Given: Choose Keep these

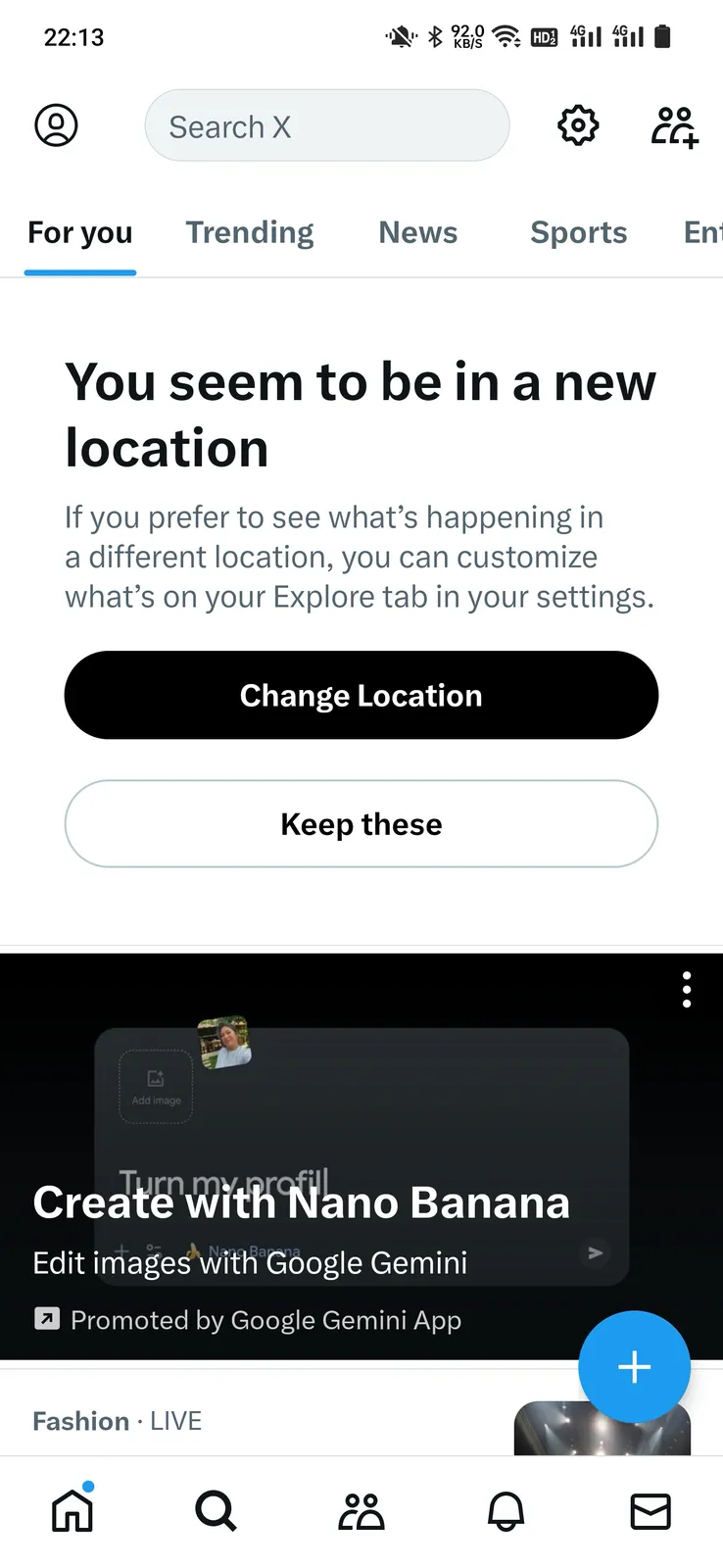Looking at the screenshot, I should coord(361,824).
